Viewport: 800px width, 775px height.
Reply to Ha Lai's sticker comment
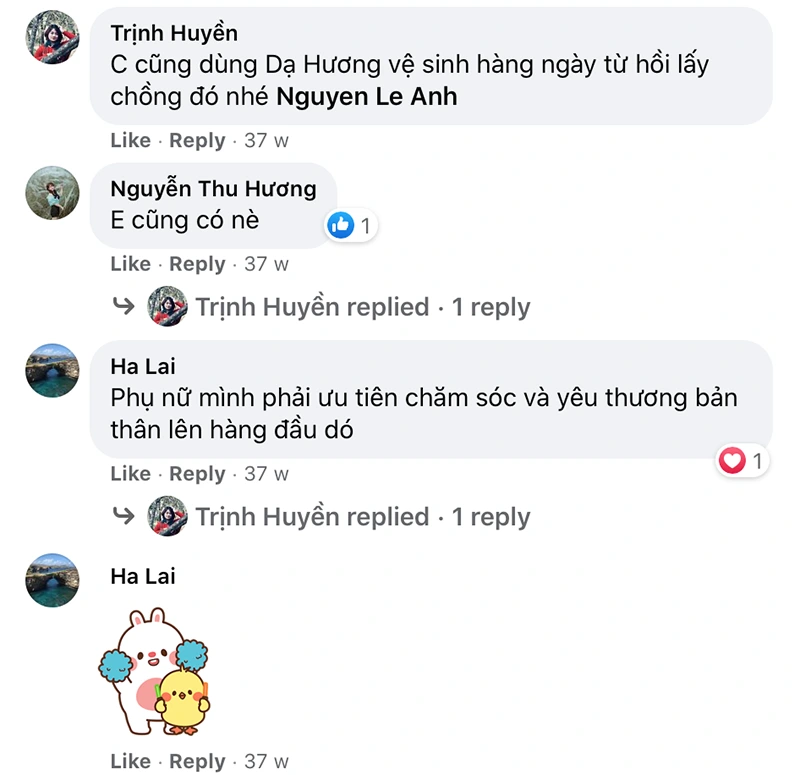pos(197,762)
